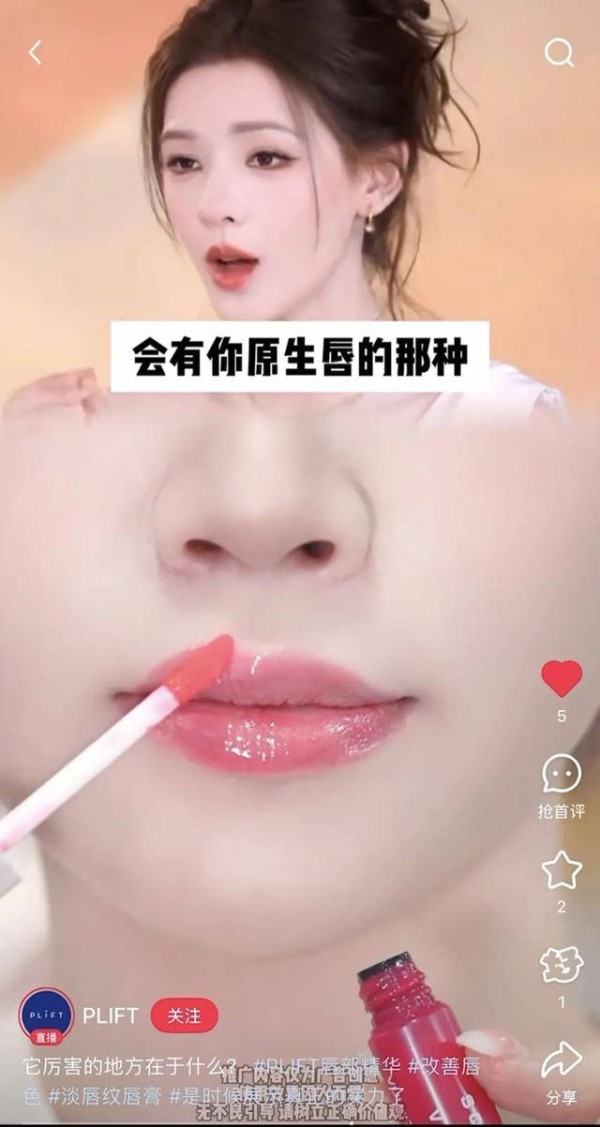600x1127 pixels.
Task: Open PLIFT's profile avatar
Action: 46,1014
